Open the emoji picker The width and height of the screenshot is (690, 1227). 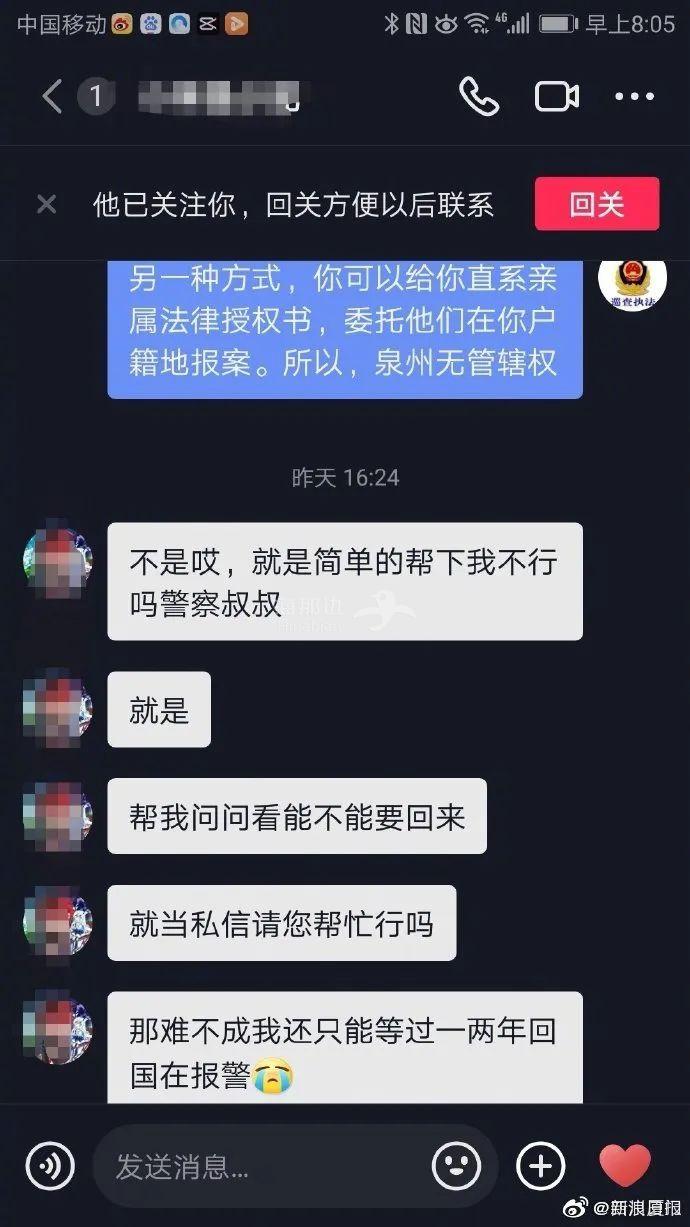(x=456, y=1166)
